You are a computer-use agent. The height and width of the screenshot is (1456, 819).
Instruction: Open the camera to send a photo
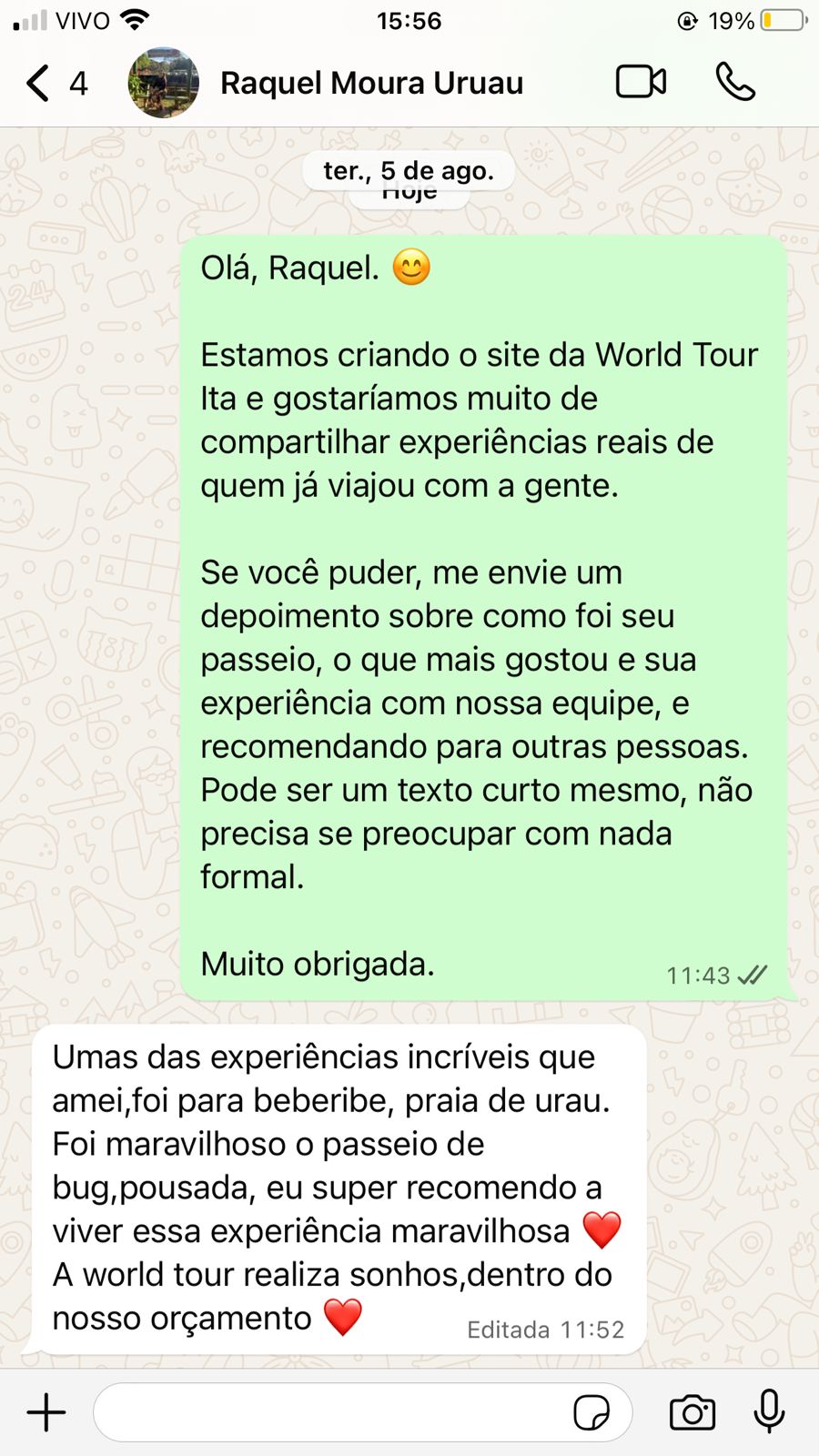coord(693,1412)
